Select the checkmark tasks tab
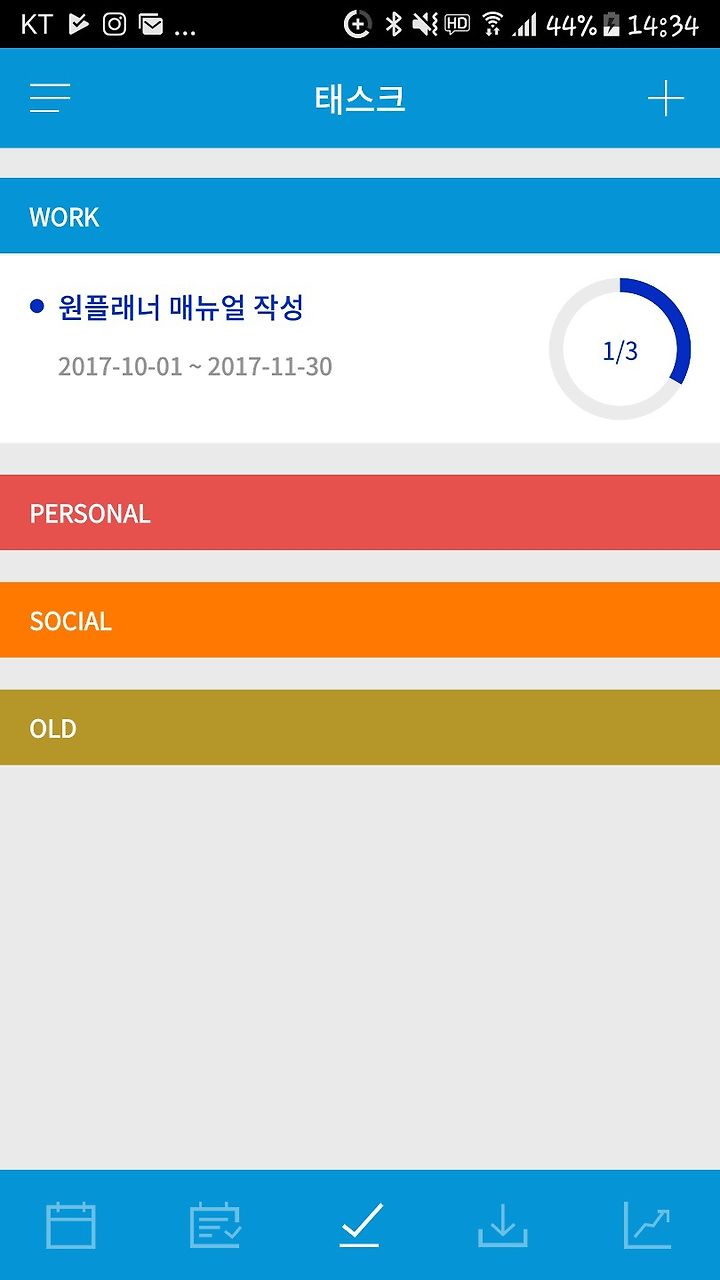The height and width of the screenshot is (1280, 720). 360,1225
